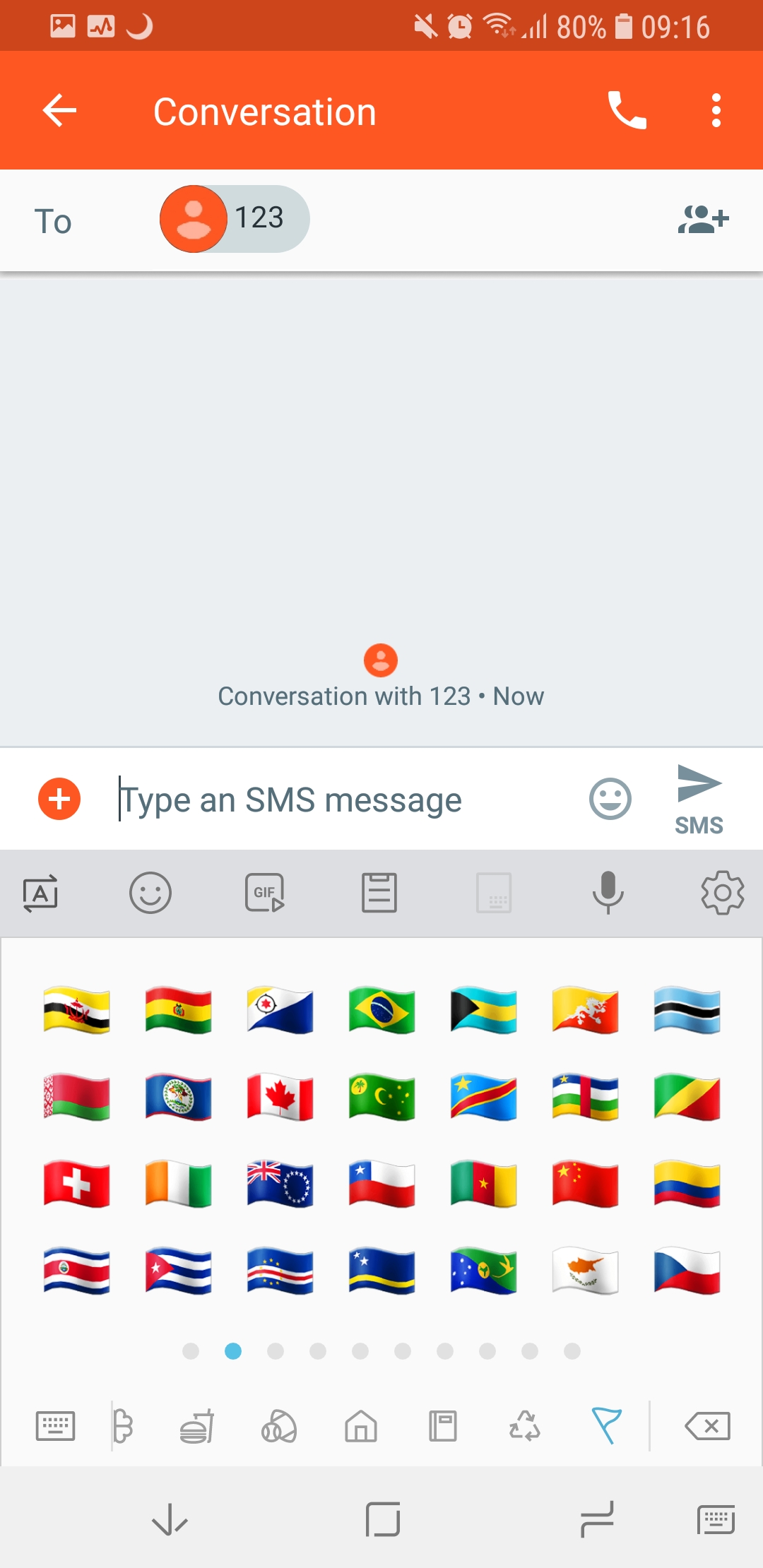763x1568 pixels.
Task: Open the keyboard clipboard
Action: 379,893
